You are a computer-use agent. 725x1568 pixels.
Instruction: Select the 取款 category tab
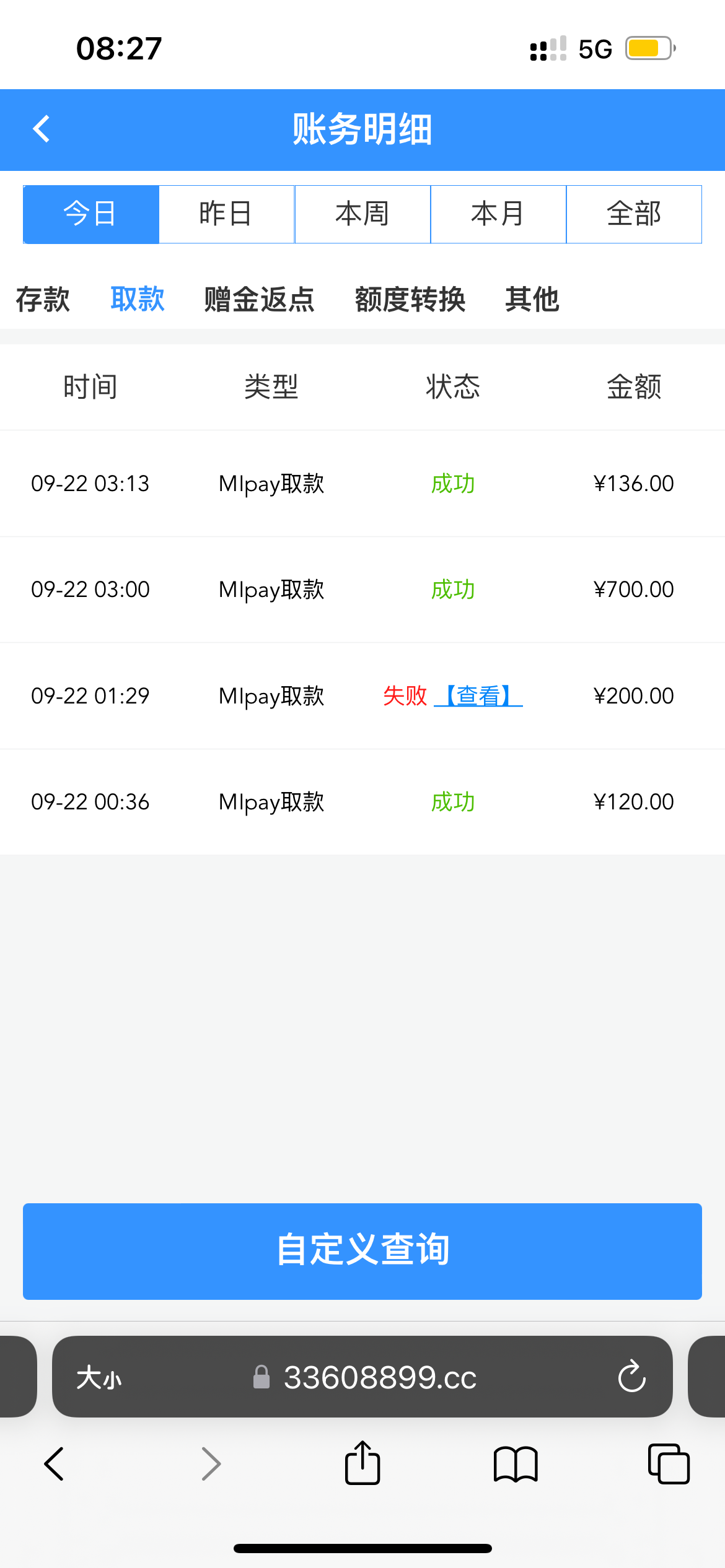138,300
